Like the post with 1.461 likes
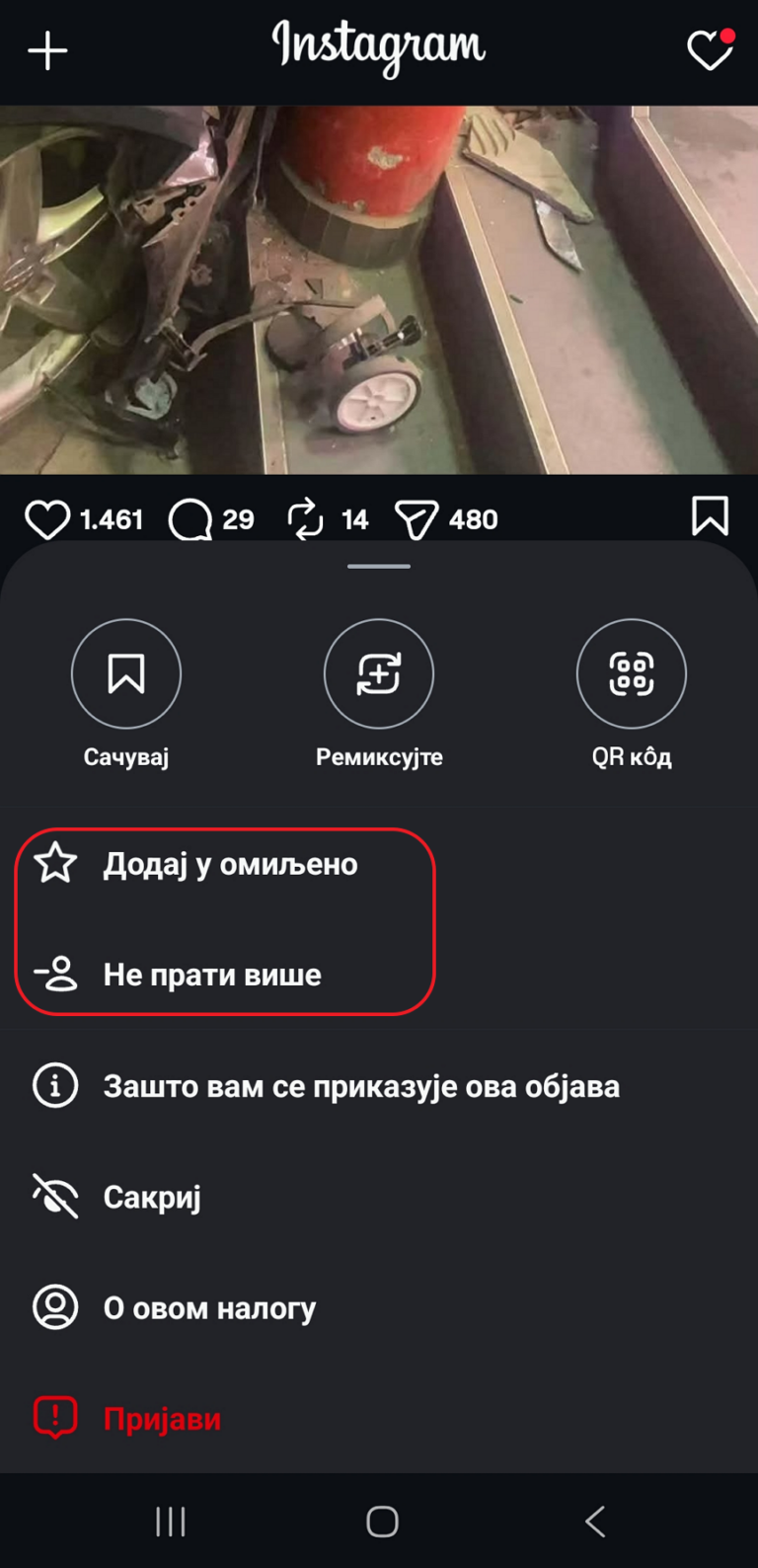The image size is (758, 1568). [x=46, y=519]
